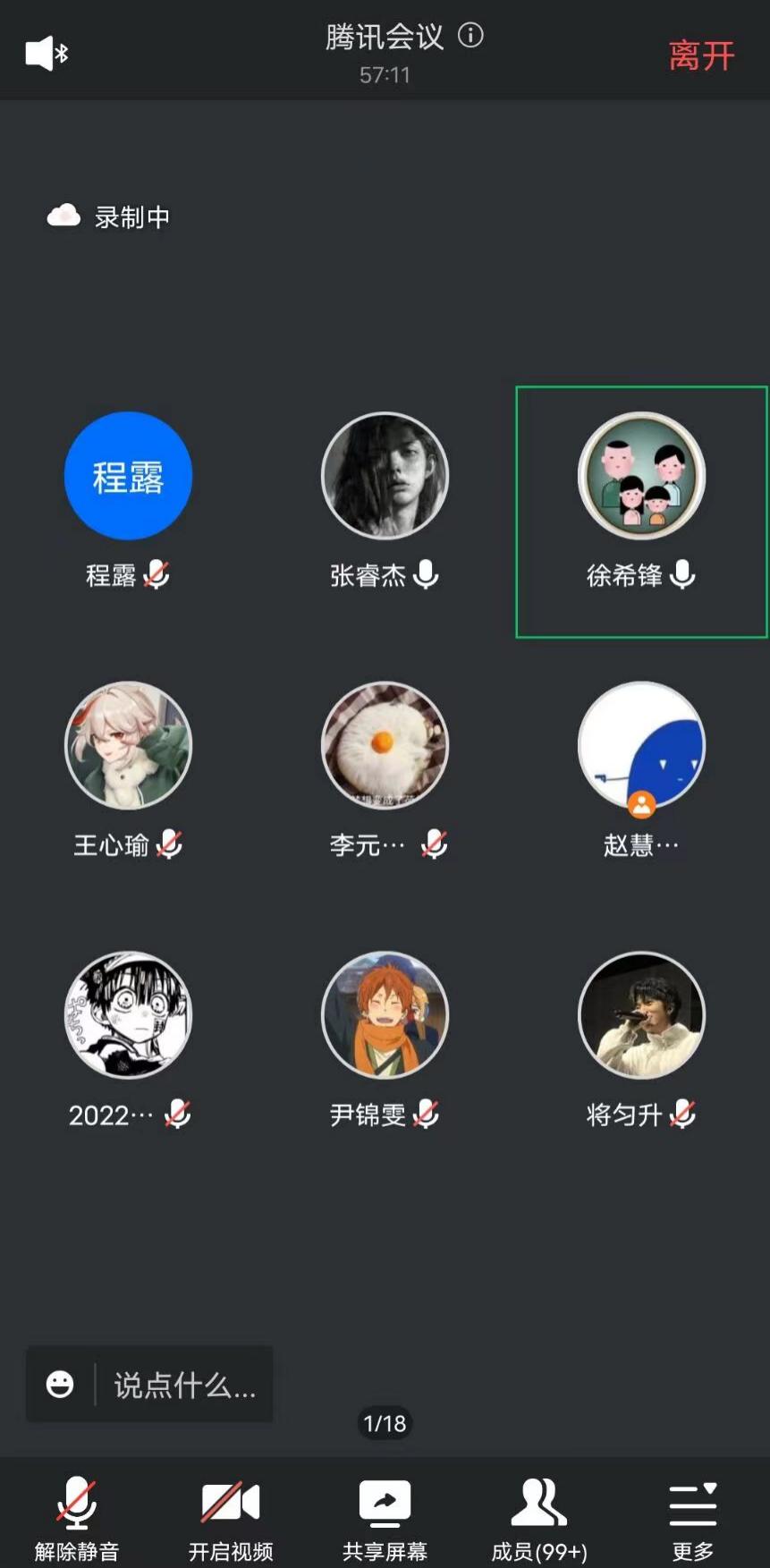Open meeting info icon beside 腾讯会议
This screenshot has height=1568, width=770.
click(x=470, y=36)
